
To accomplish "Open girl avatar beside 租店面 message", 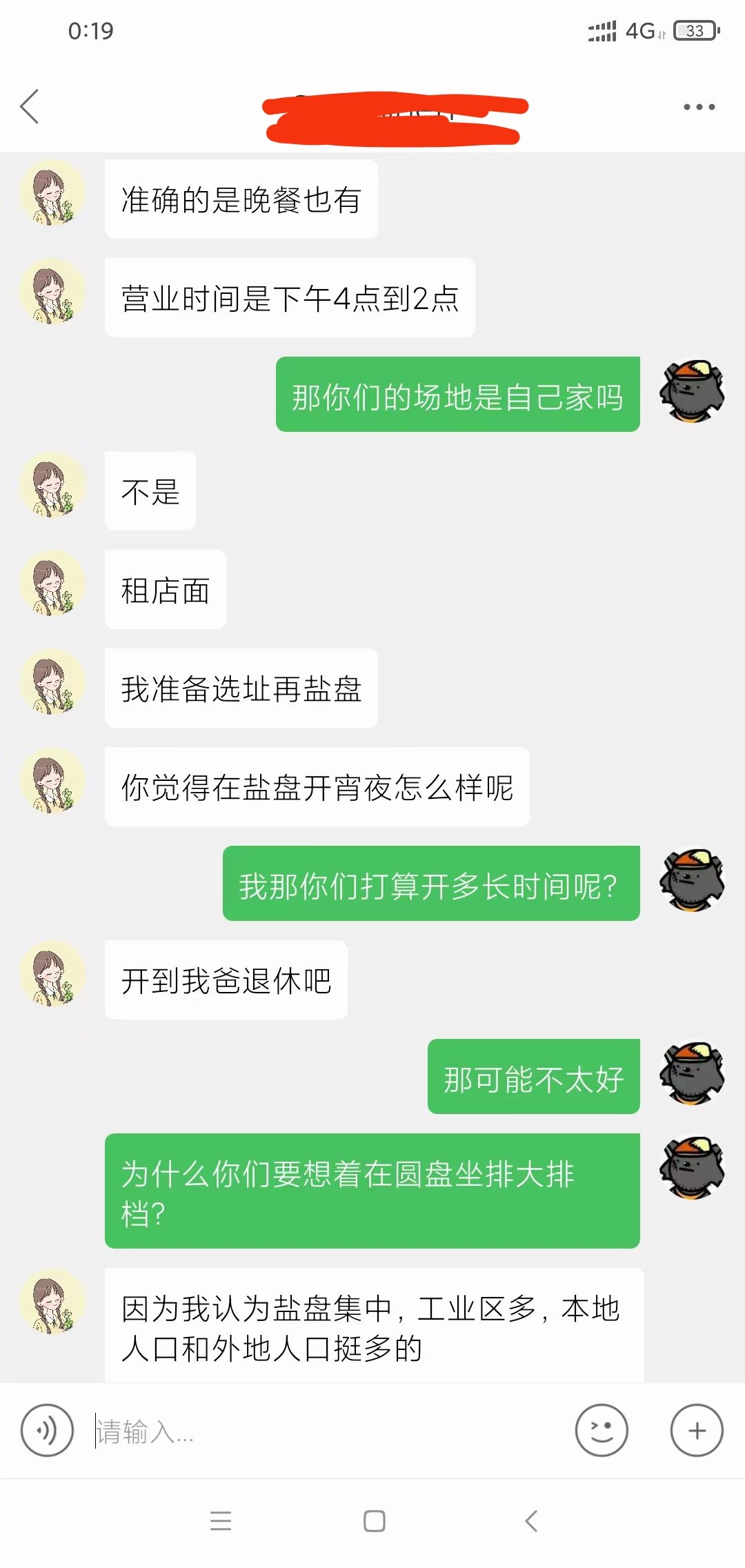I will tap(52, 584).
